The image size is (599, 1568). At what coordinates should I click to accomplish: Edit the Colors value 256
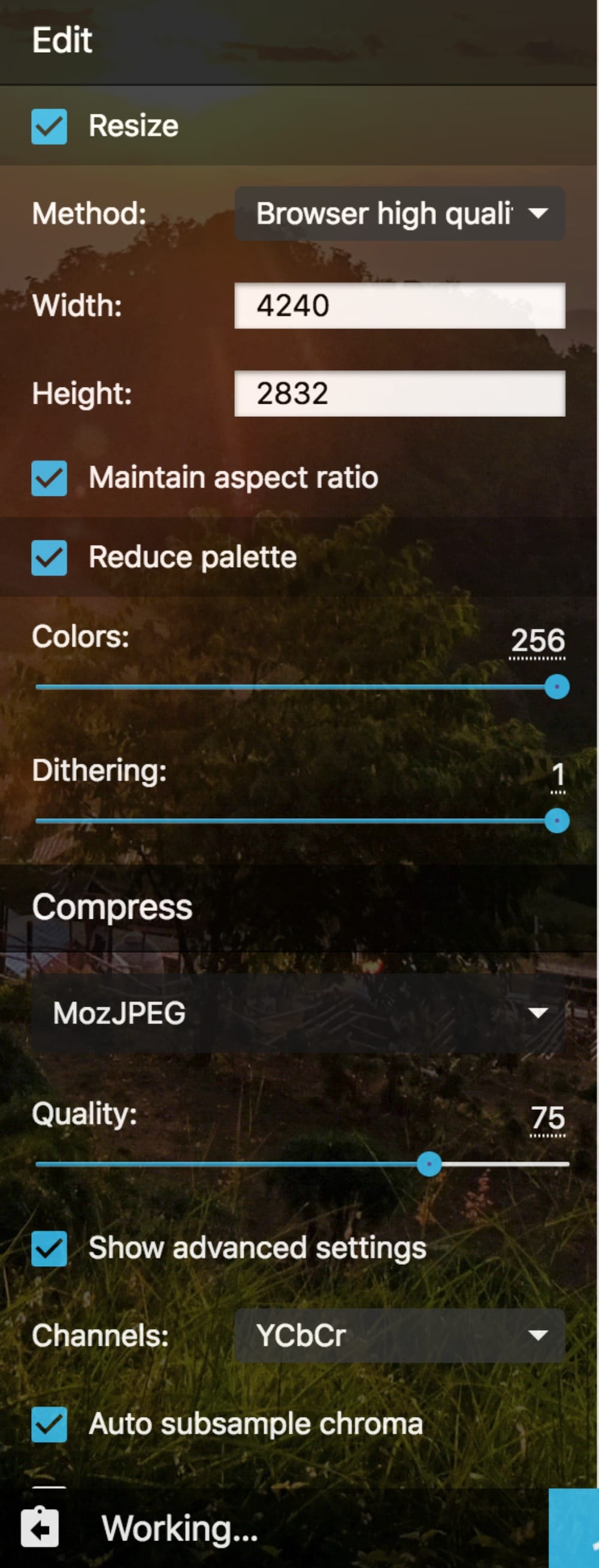coord(537,641)
